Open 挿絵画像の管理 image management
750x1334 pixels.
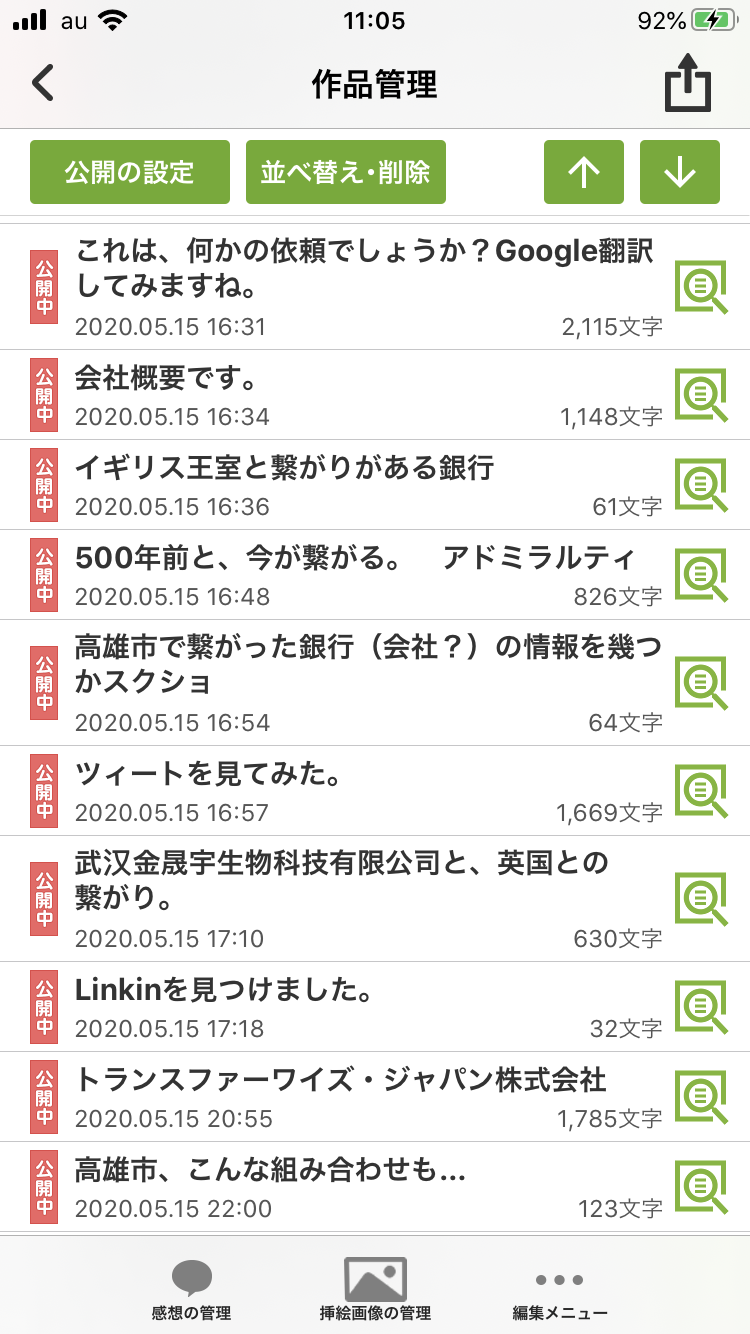(375, 1290)
